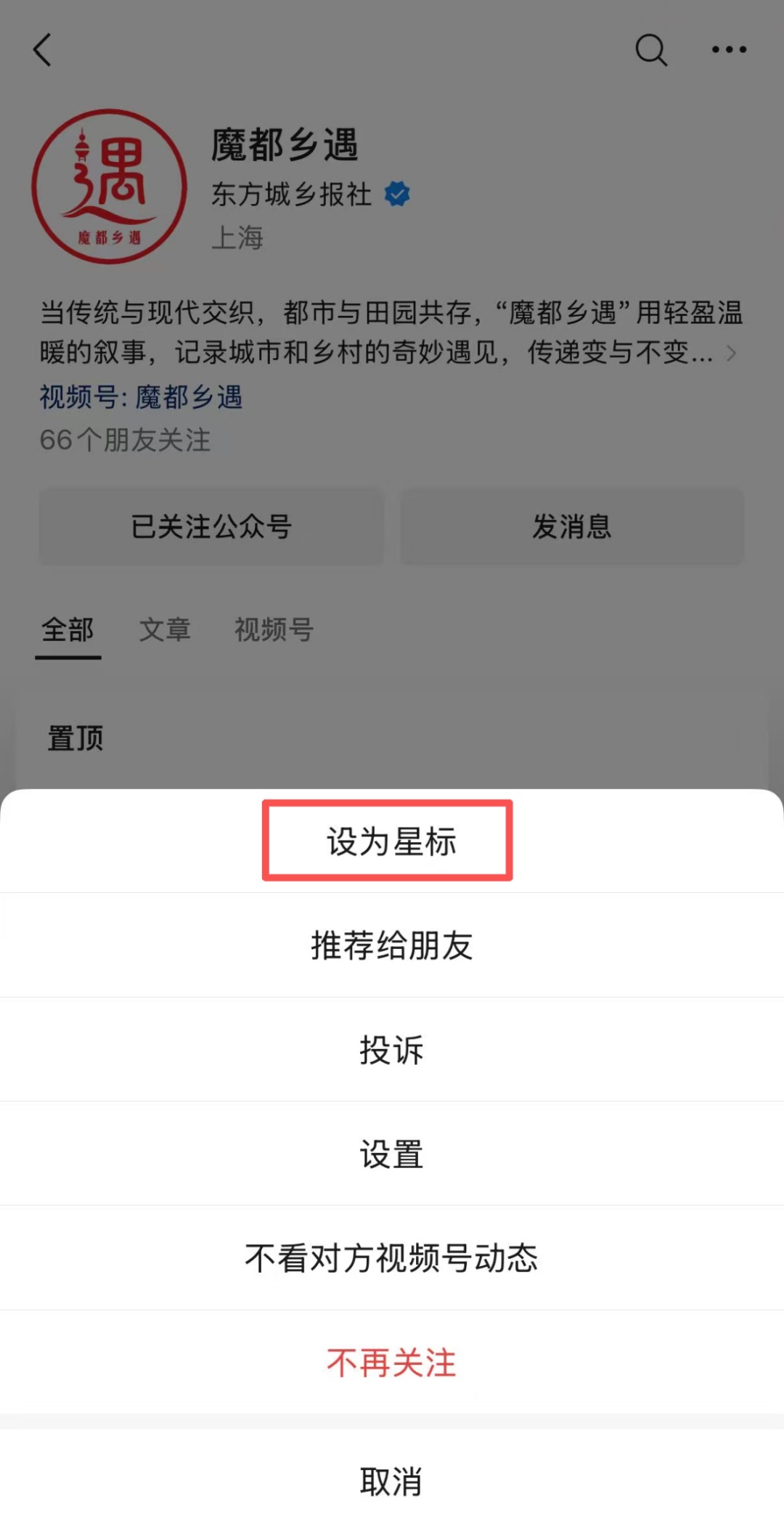Viewport: 784px width, 1526px height.
Task: Unfollow via 不再关注
Action: pyautogui.click(x=391, y=1363)
